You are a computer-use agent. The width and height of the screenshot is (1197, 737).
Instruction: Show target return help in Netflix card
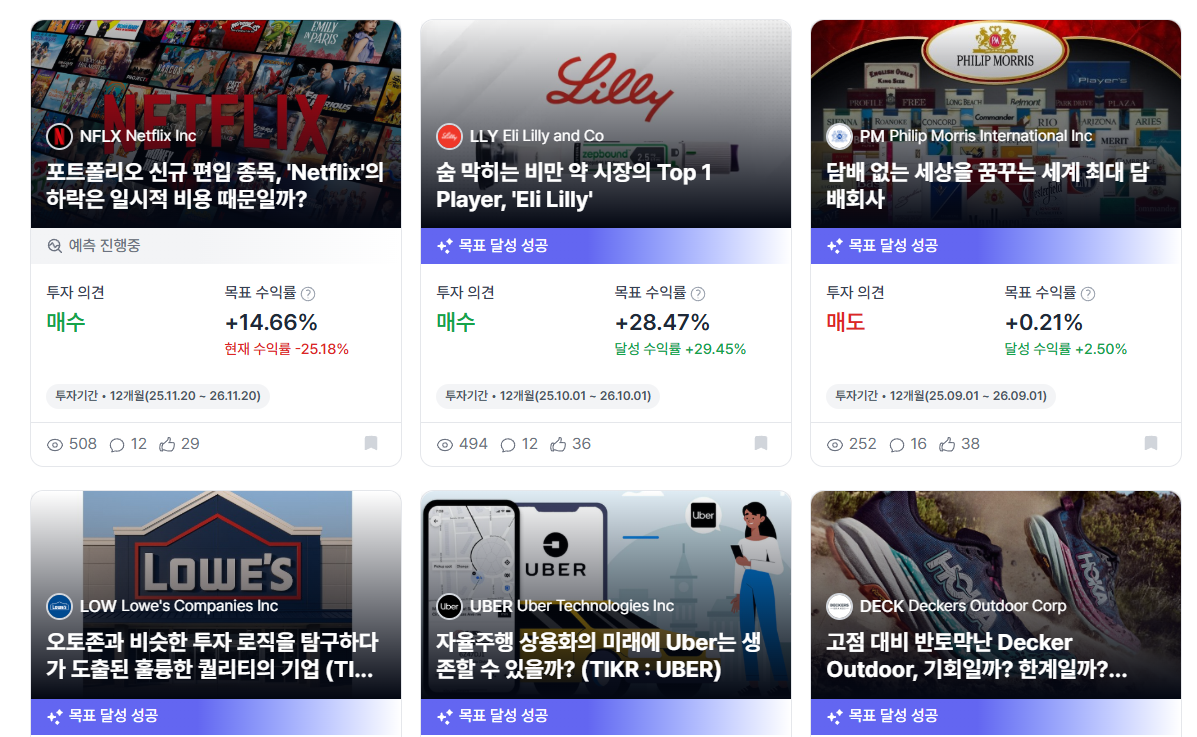click(308, 294)
